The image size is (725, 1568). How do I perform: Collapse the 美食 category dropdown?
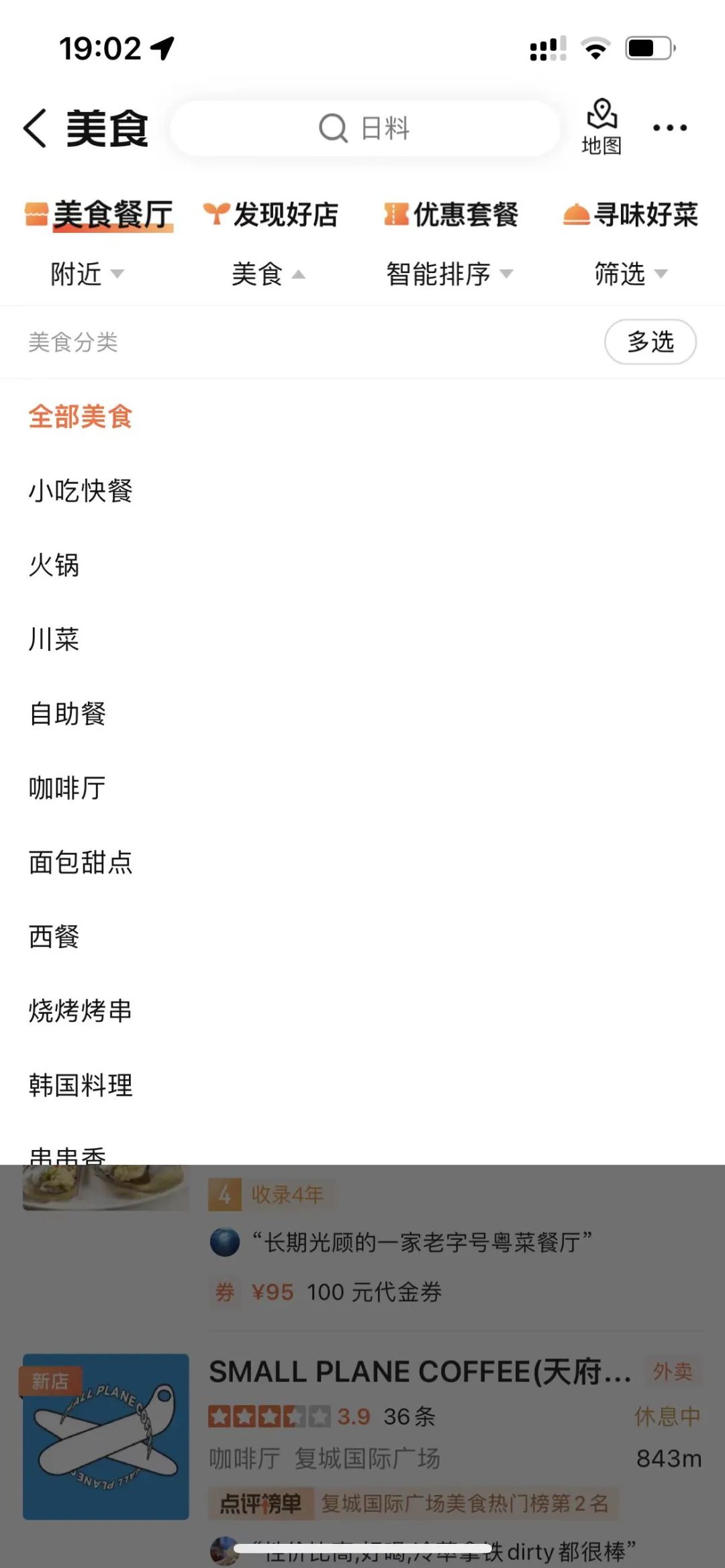[268, 274]
